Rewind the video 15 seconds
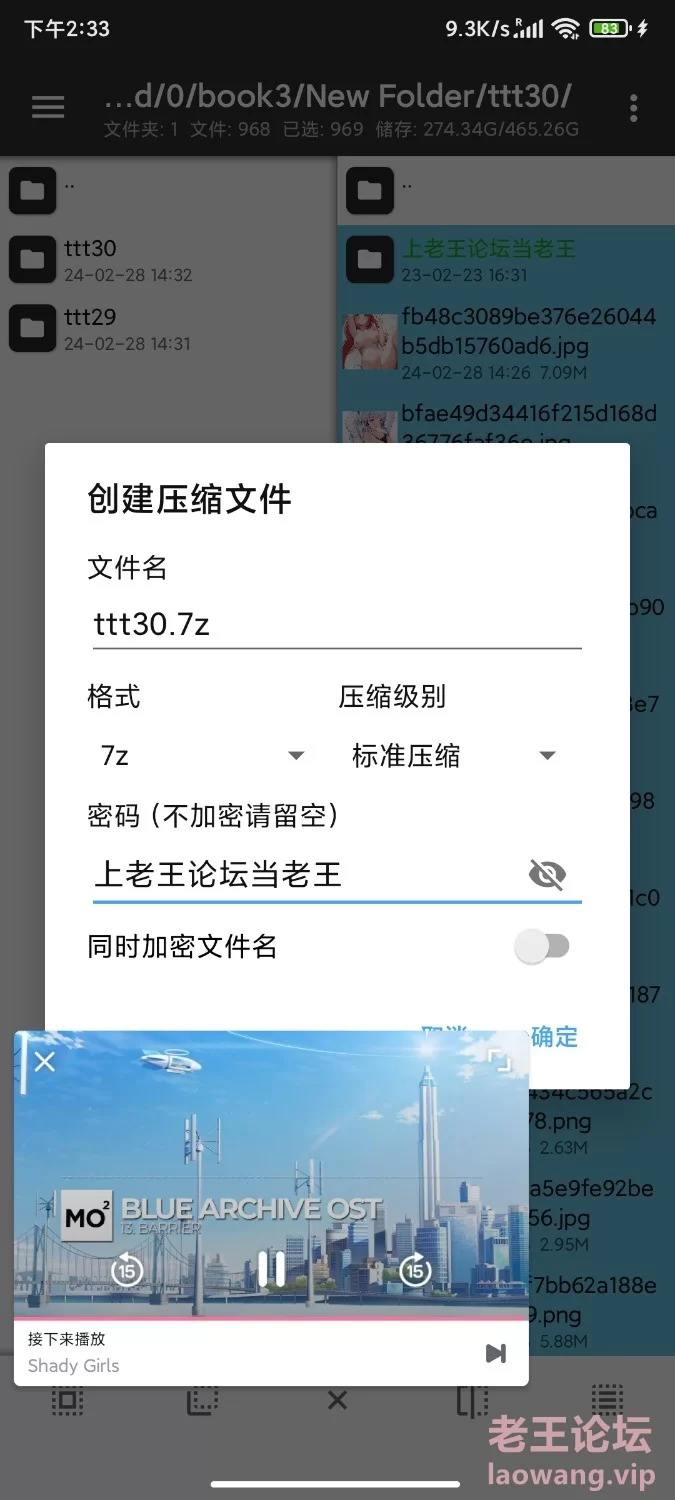675x1500 pixels. [127, 1269]
